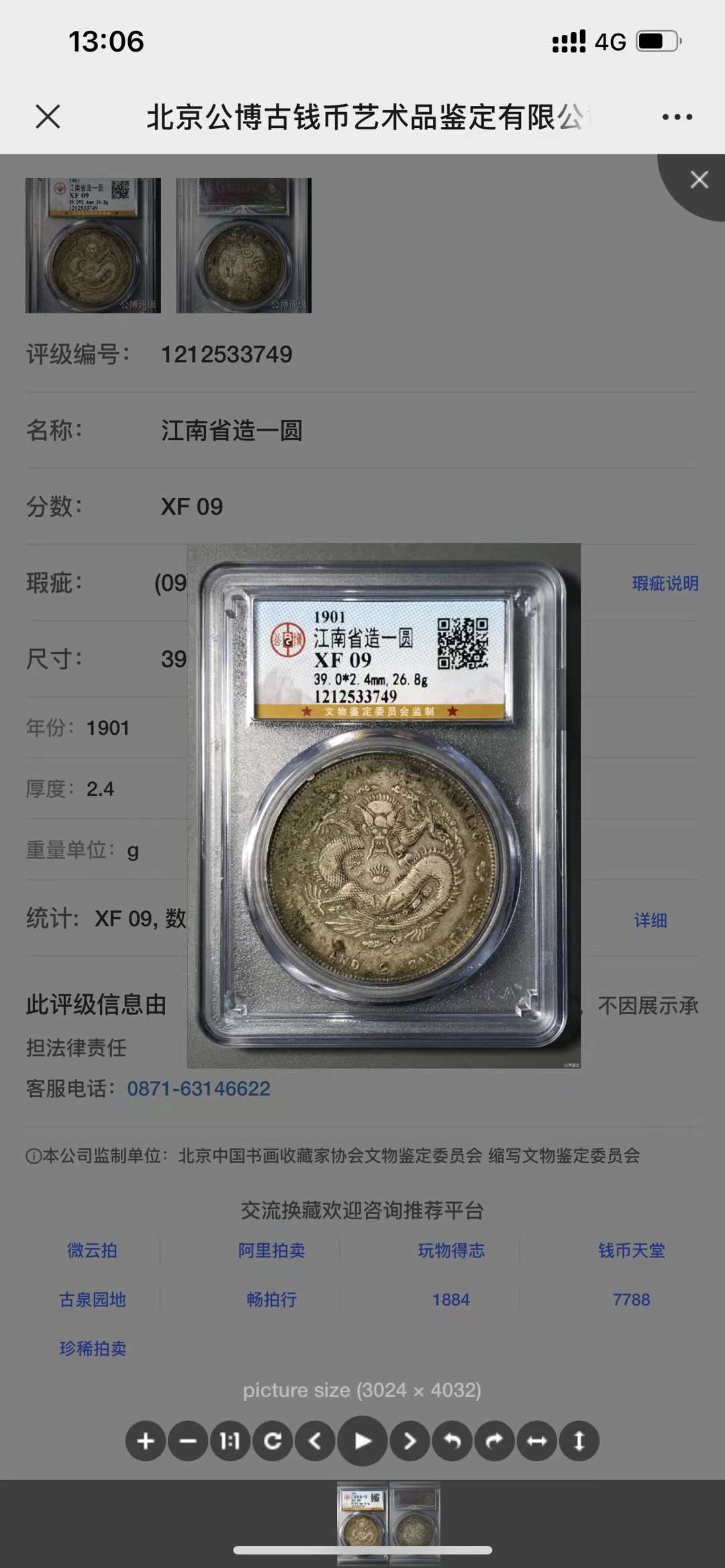This screenshot has height=1568, width=725.
Task: Dismiss the image viewer overlay
Action: pos(699,180)
